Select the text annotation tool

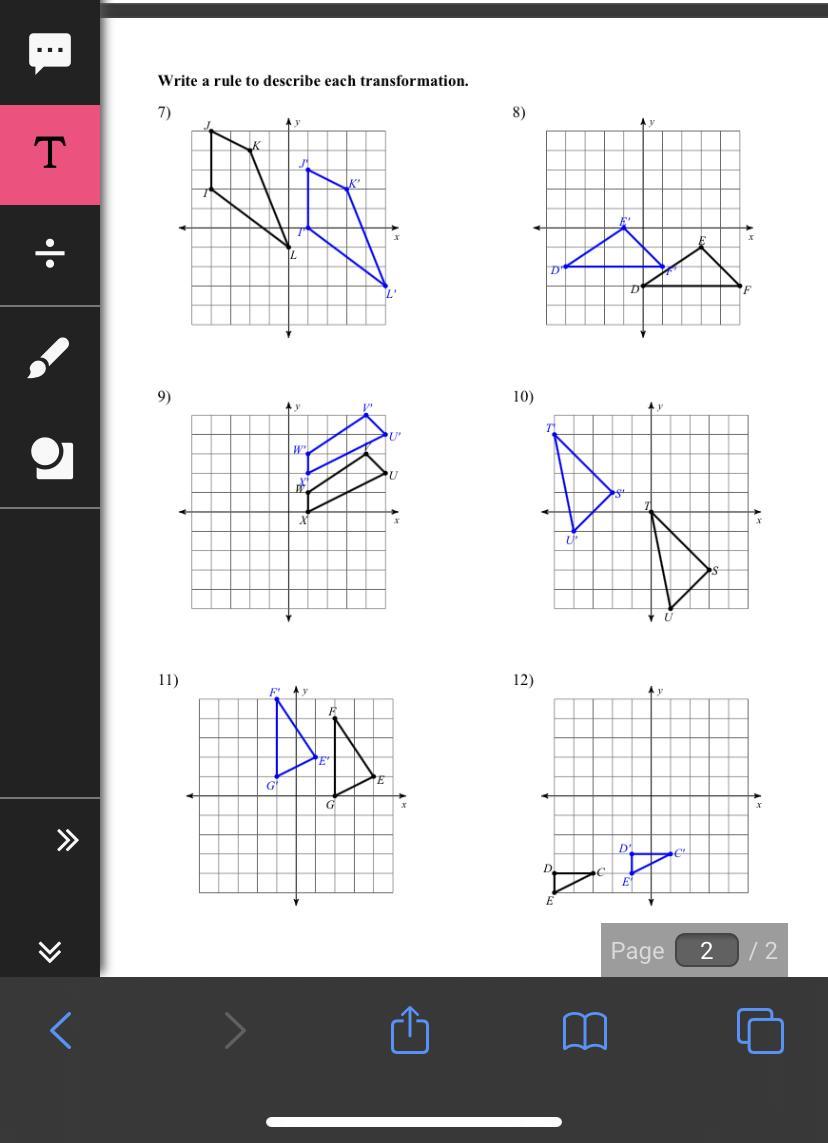pos(50,155)
